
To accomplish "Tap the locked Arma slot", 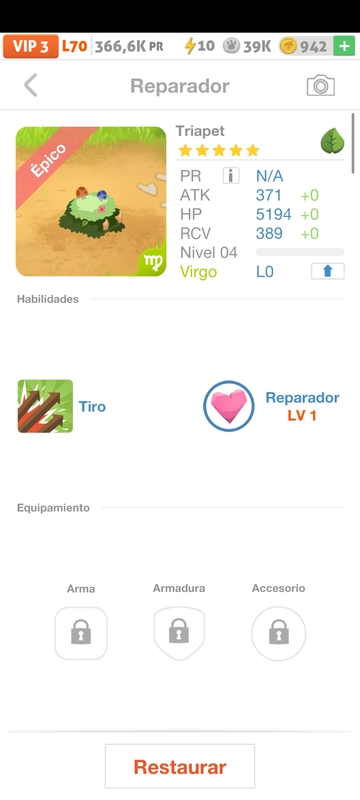I will (81, 633).
